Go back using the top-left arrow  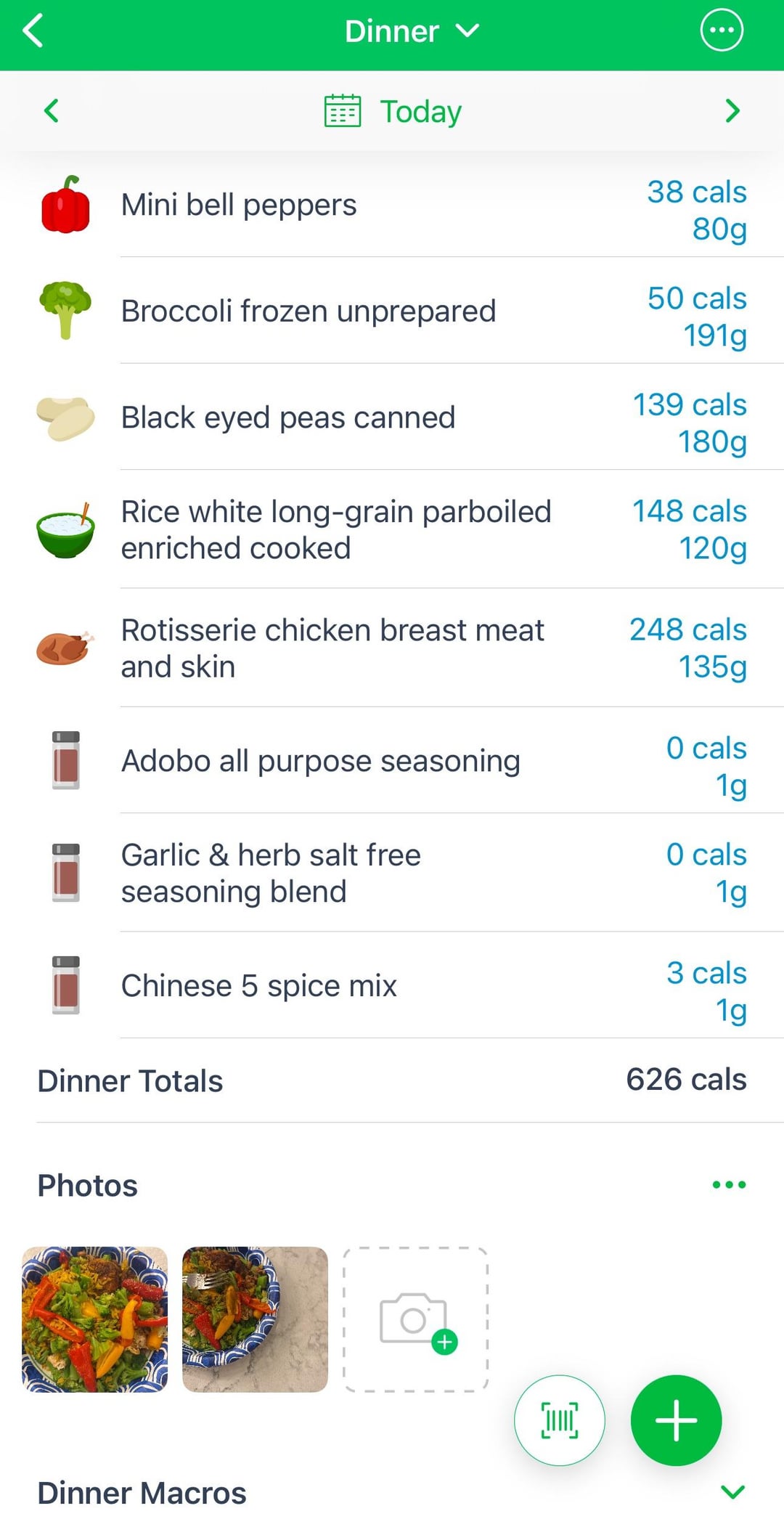point(33,31)
